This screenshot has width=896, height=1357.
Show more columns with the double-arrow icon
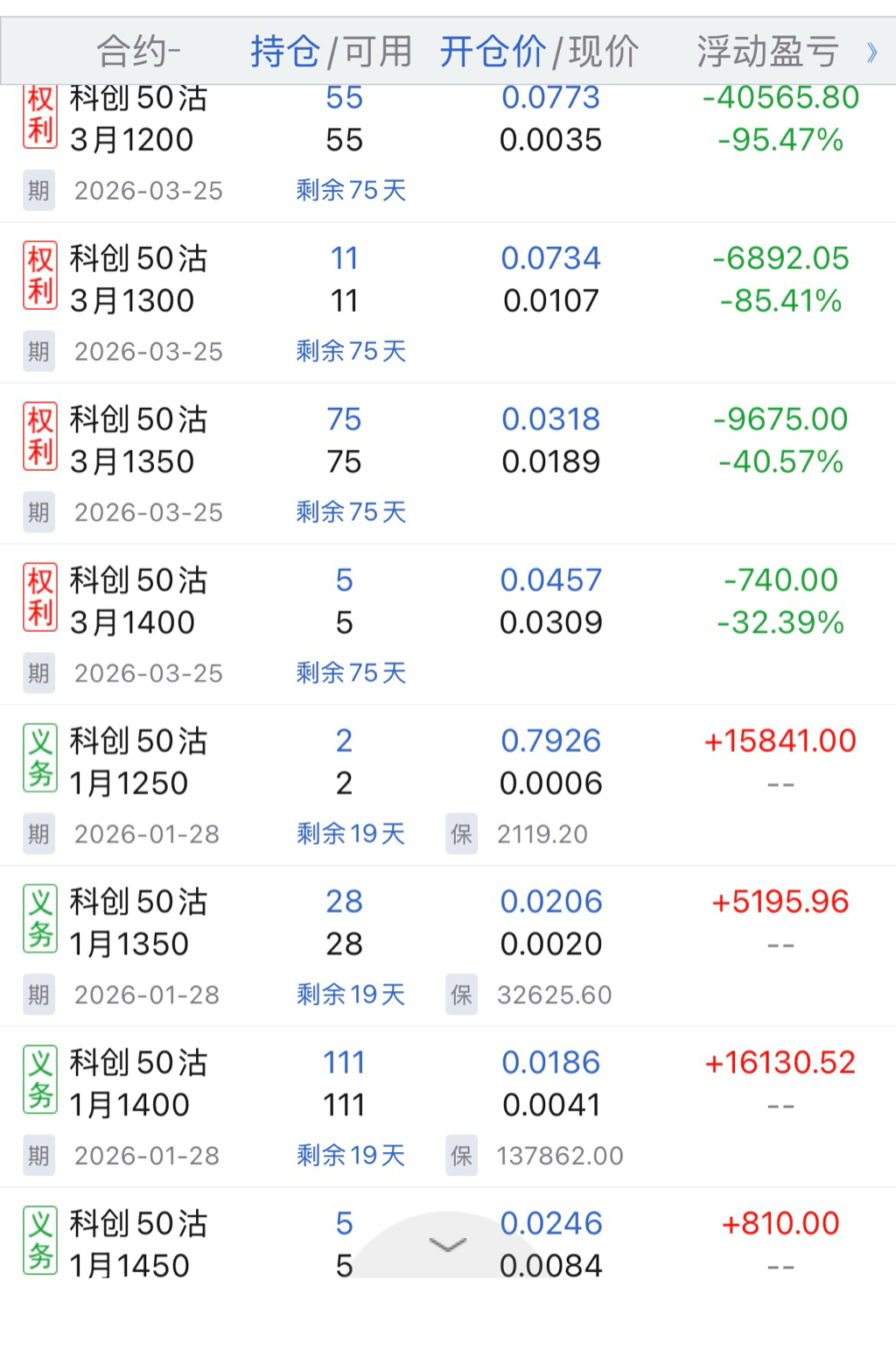pos(871,53)
